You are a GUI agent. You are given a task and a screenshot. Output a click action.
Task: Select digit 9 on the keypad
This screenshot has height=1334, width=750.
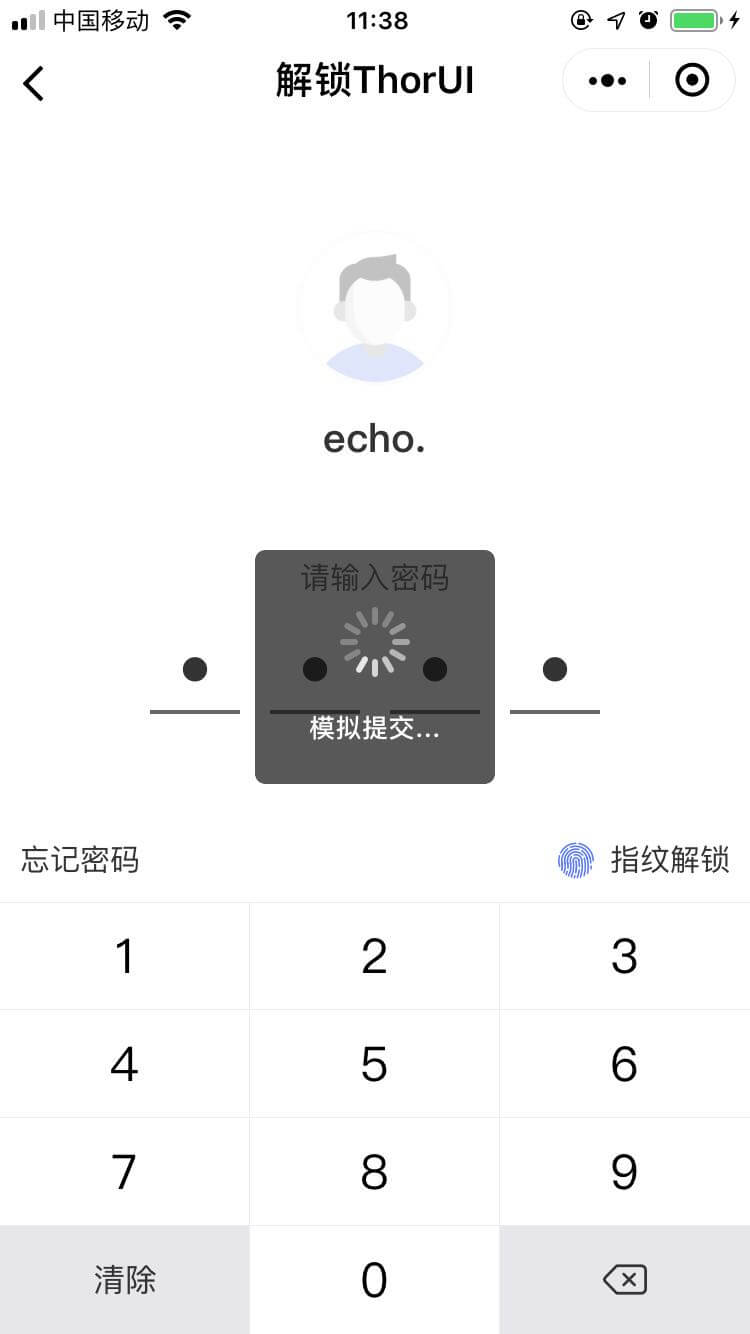coord(624,1172)
